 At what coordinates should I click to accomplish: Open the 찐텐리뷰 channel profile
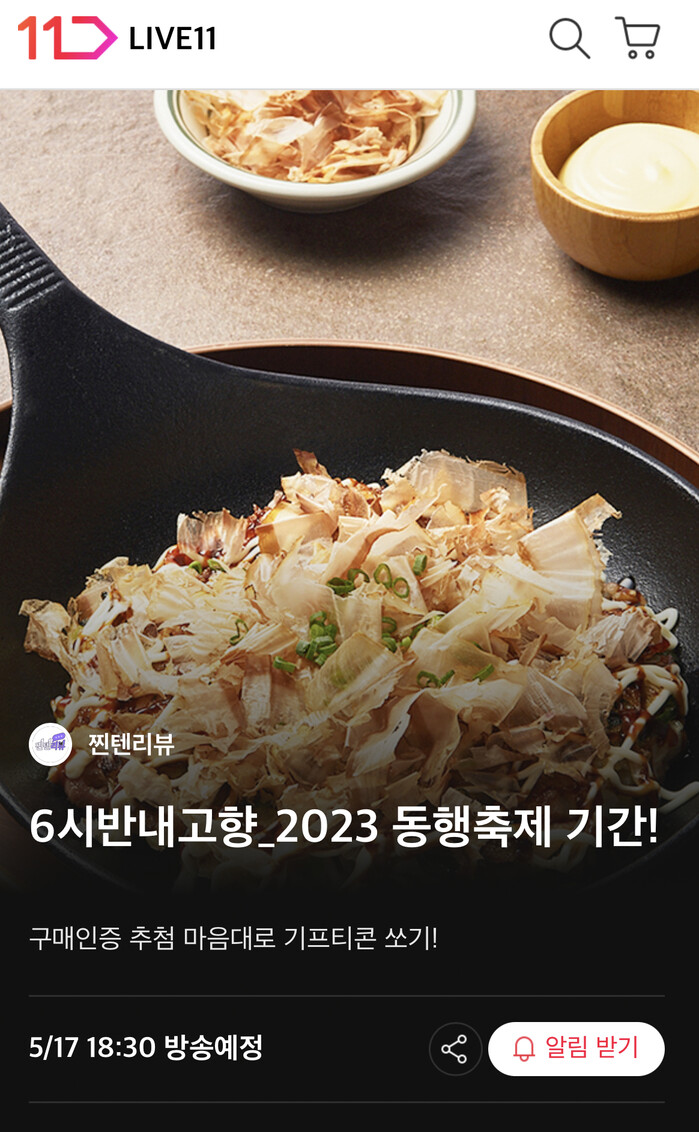102,744
